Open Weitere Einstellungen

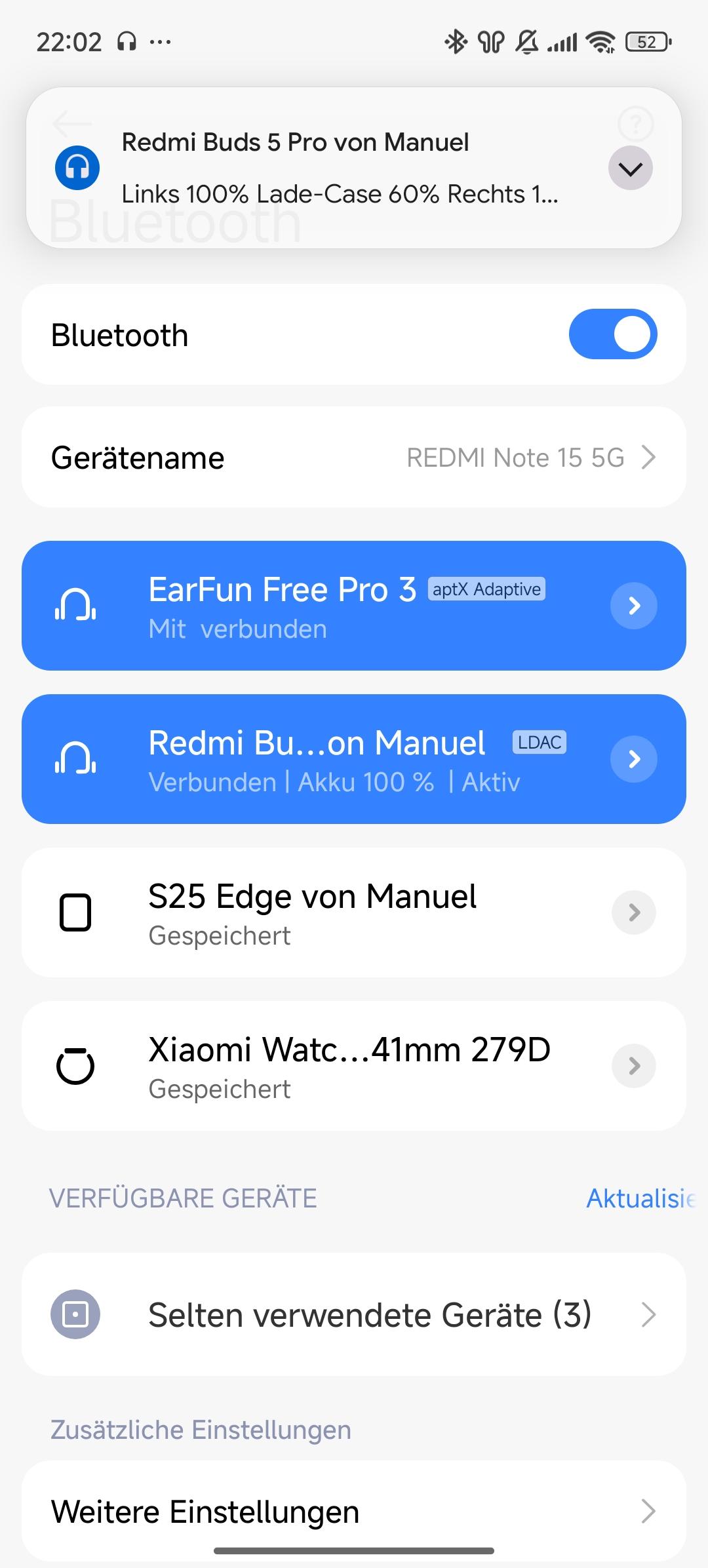354,1512
